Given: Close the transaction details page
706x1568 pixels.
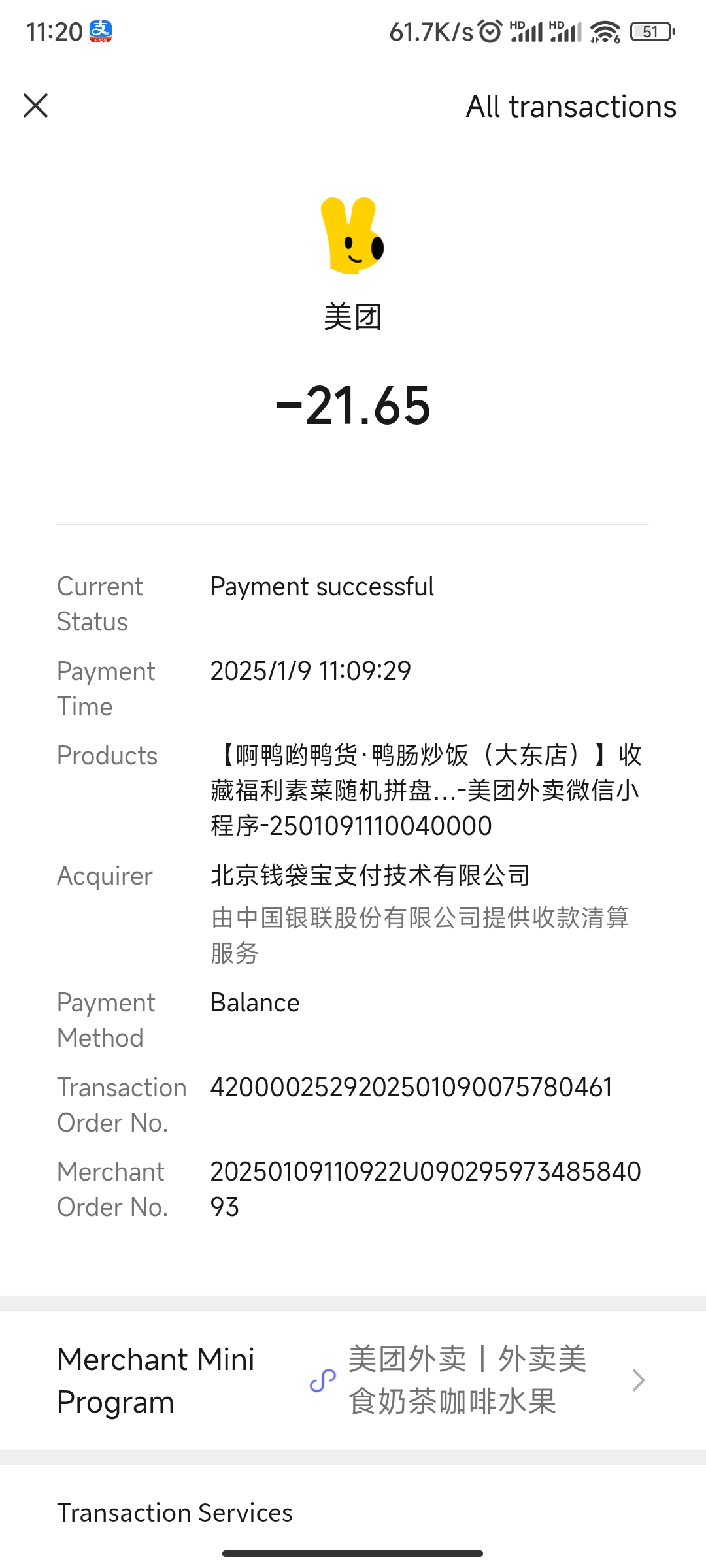Looking at the screenshot, I should [36, 106].
